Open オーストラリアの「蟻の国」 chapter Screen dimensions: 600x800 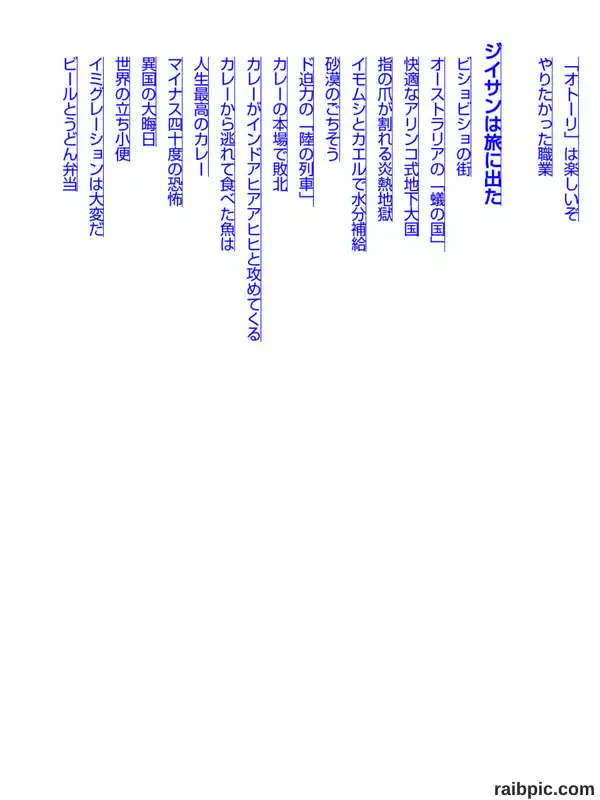tap(438, 154)
